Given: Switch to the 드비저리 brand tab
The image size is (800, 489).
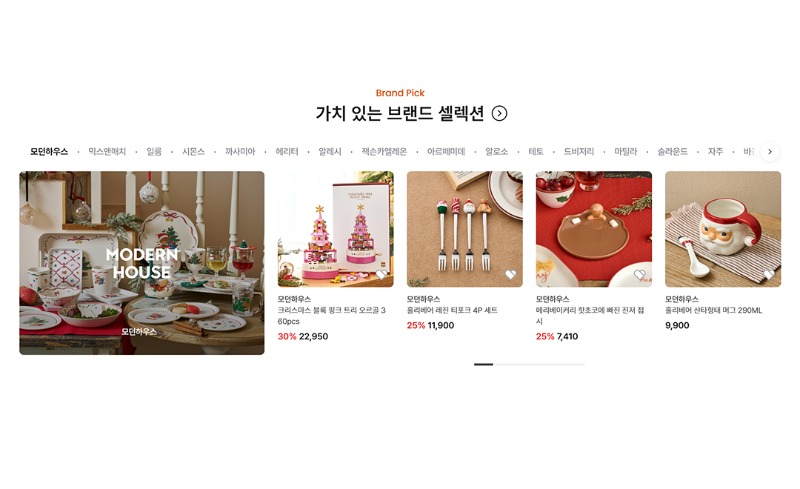Looking at the screenshot, I should (x=579, y=152).
